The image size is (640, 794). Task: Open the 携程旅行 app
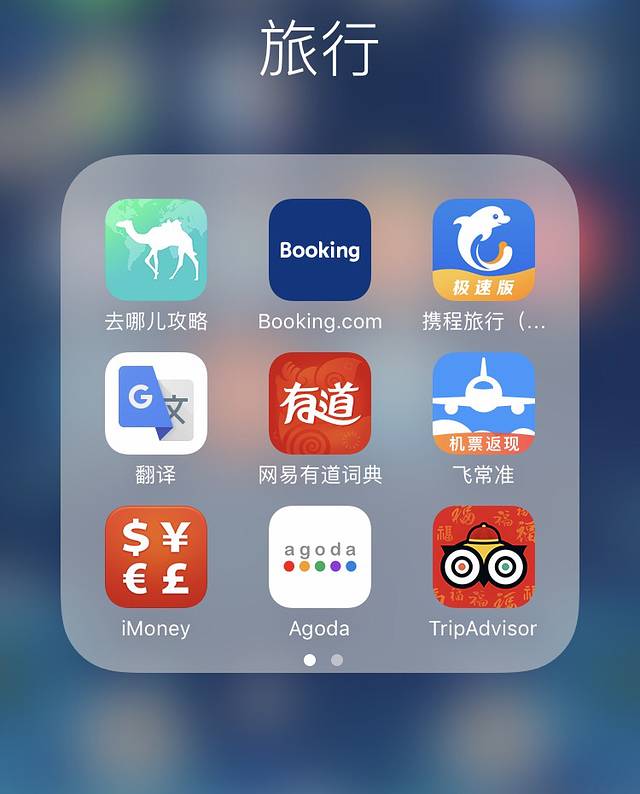(483, 250)
